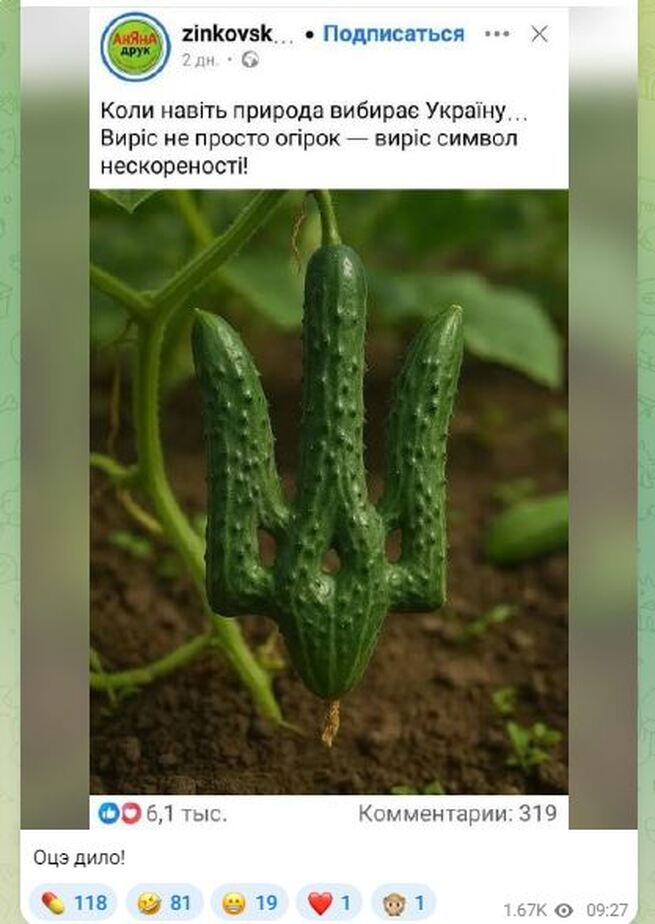Tap the grinning emoji reaction showing 19
The width and height of the screenshot is (655, 924).
tap(249, 903)
